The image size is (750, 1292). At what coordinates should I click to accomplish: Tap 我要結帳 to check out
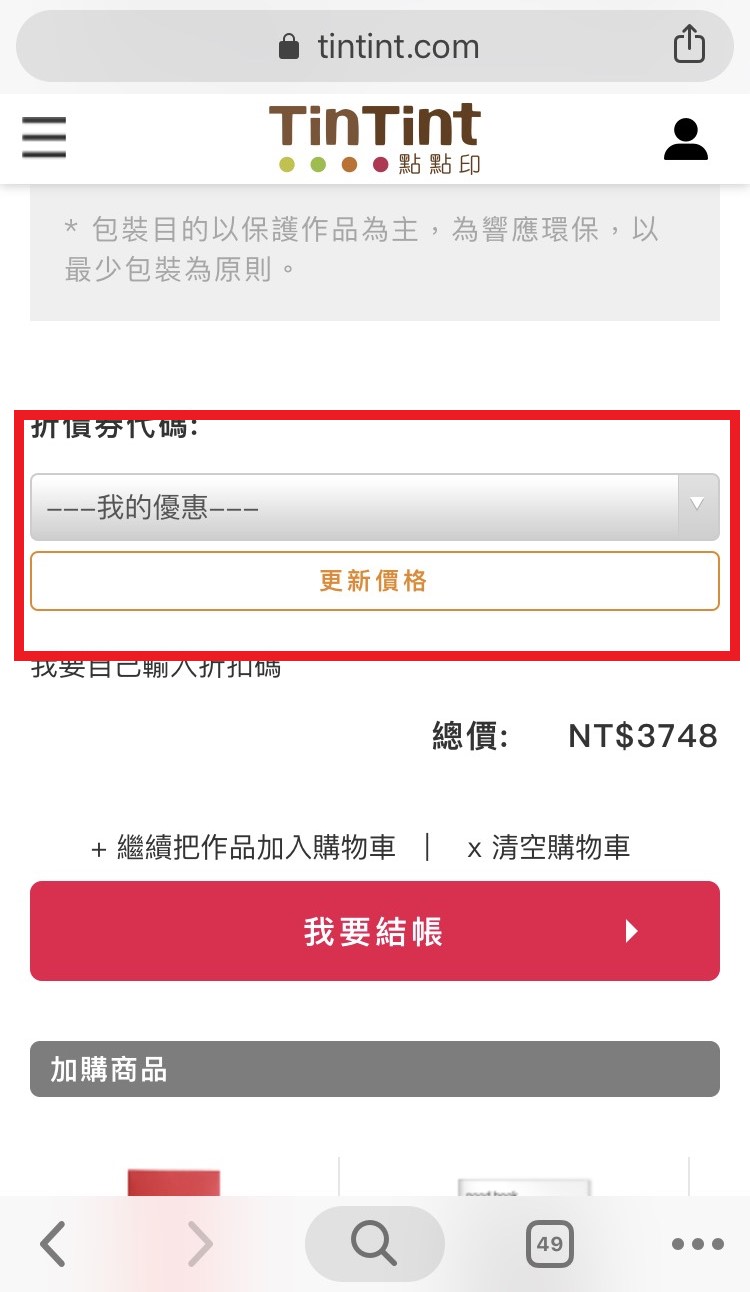click(x=375, y=931)
